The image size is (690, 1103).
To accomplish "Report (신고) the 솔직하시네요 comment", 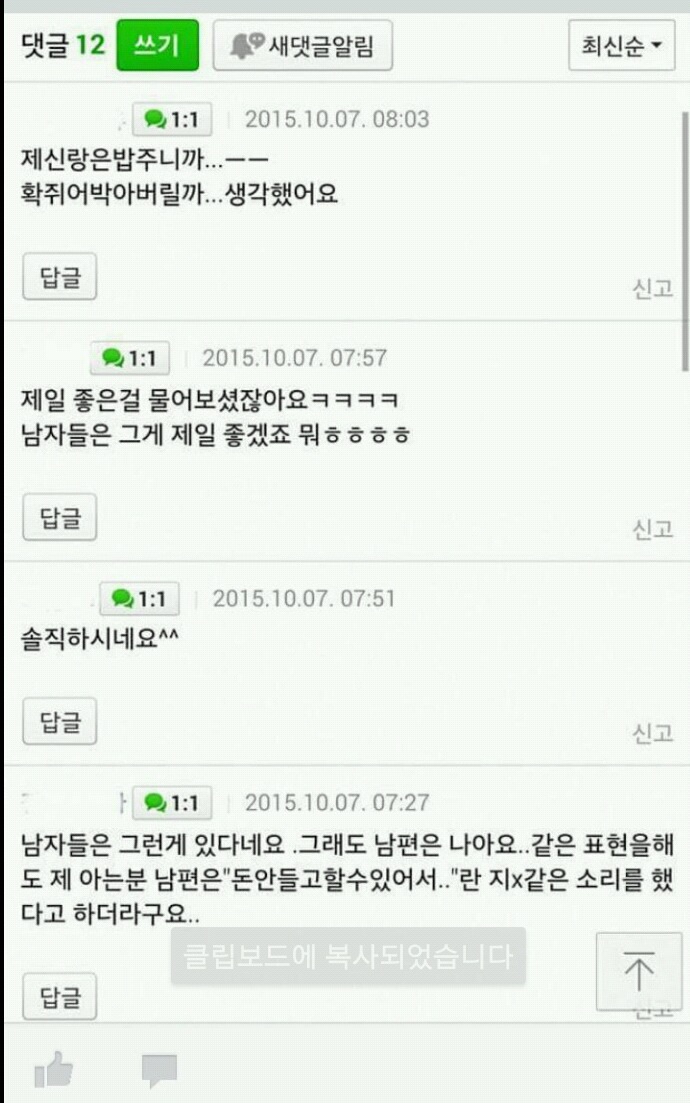I will 653,733.
